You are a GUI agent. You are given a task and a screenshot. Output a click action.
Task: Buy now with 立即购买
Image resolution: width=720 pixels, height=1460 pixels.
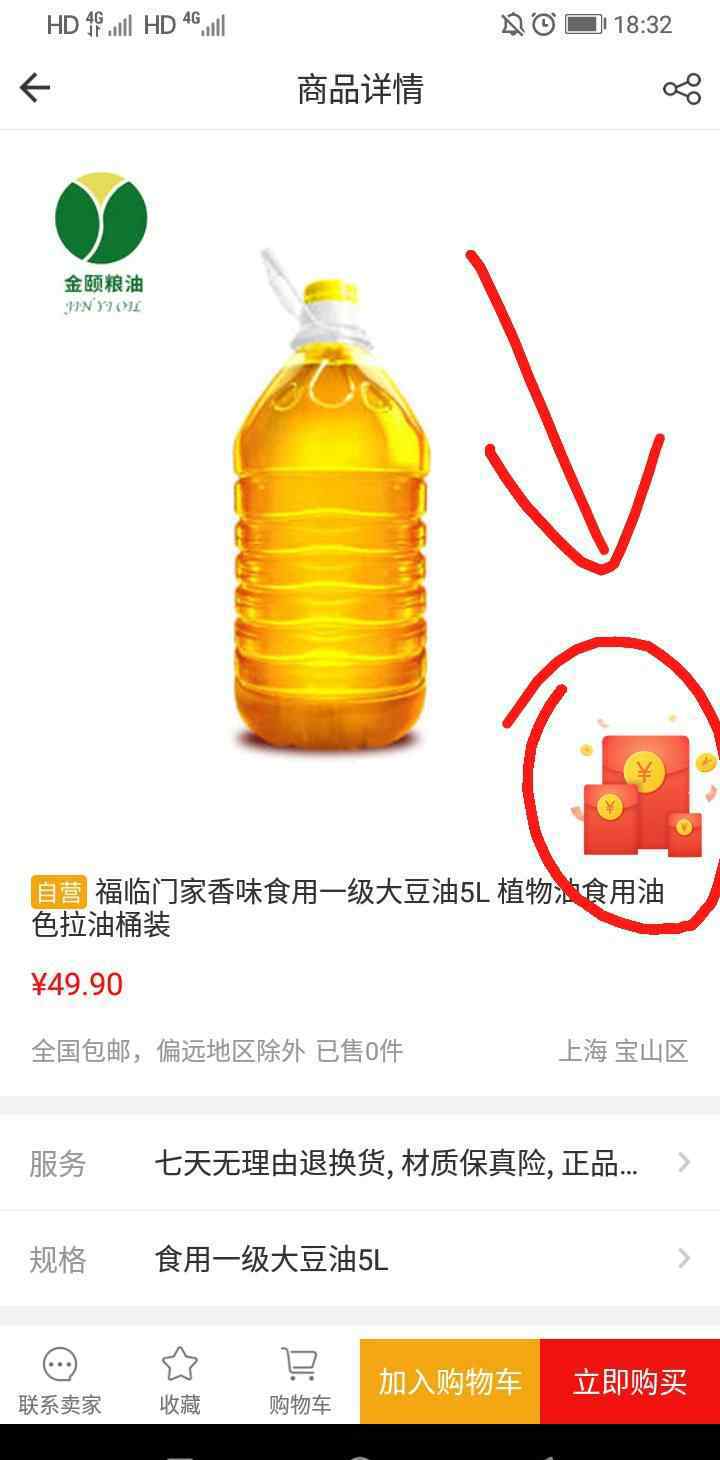coord(630,1381)
